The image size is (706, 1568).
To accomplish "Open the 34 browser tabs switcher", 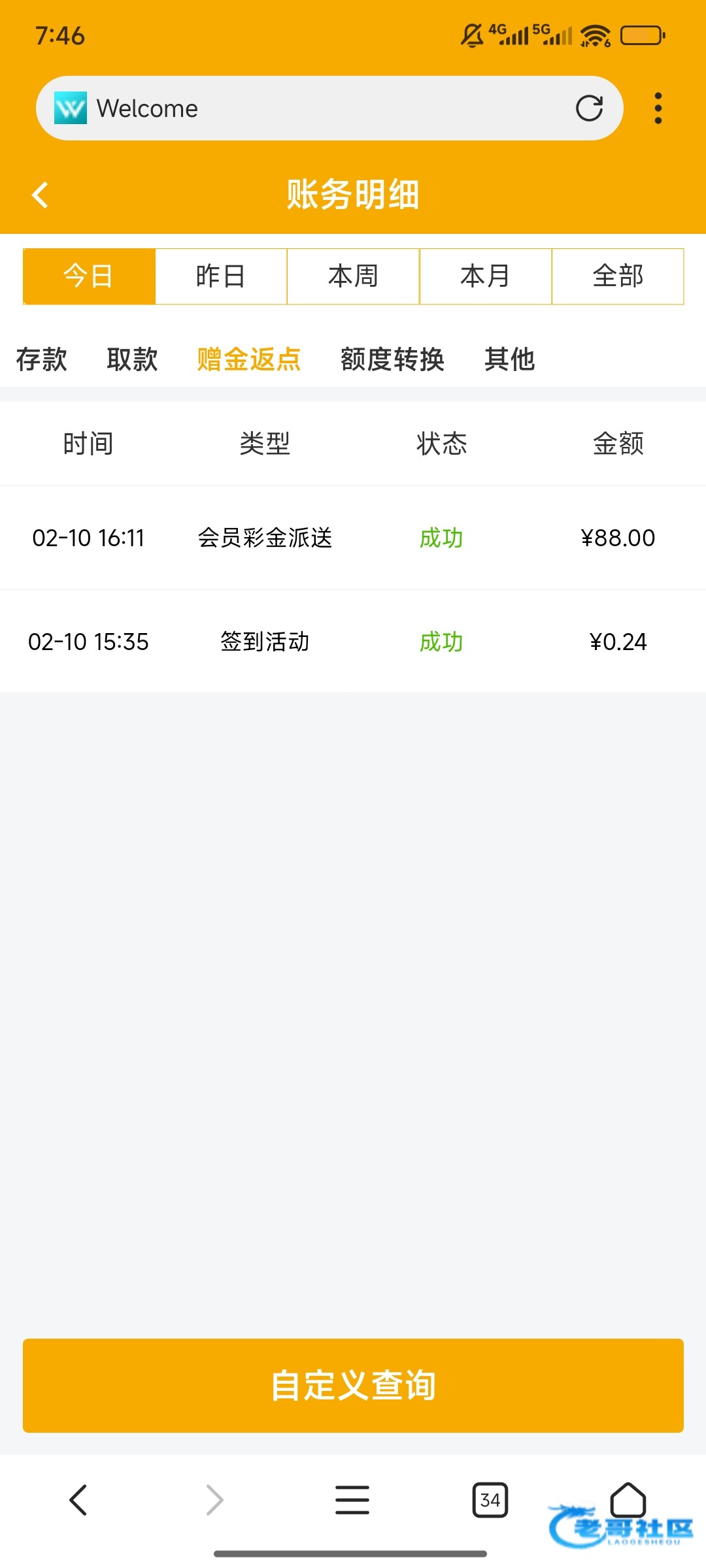I will pos(490,1499).
